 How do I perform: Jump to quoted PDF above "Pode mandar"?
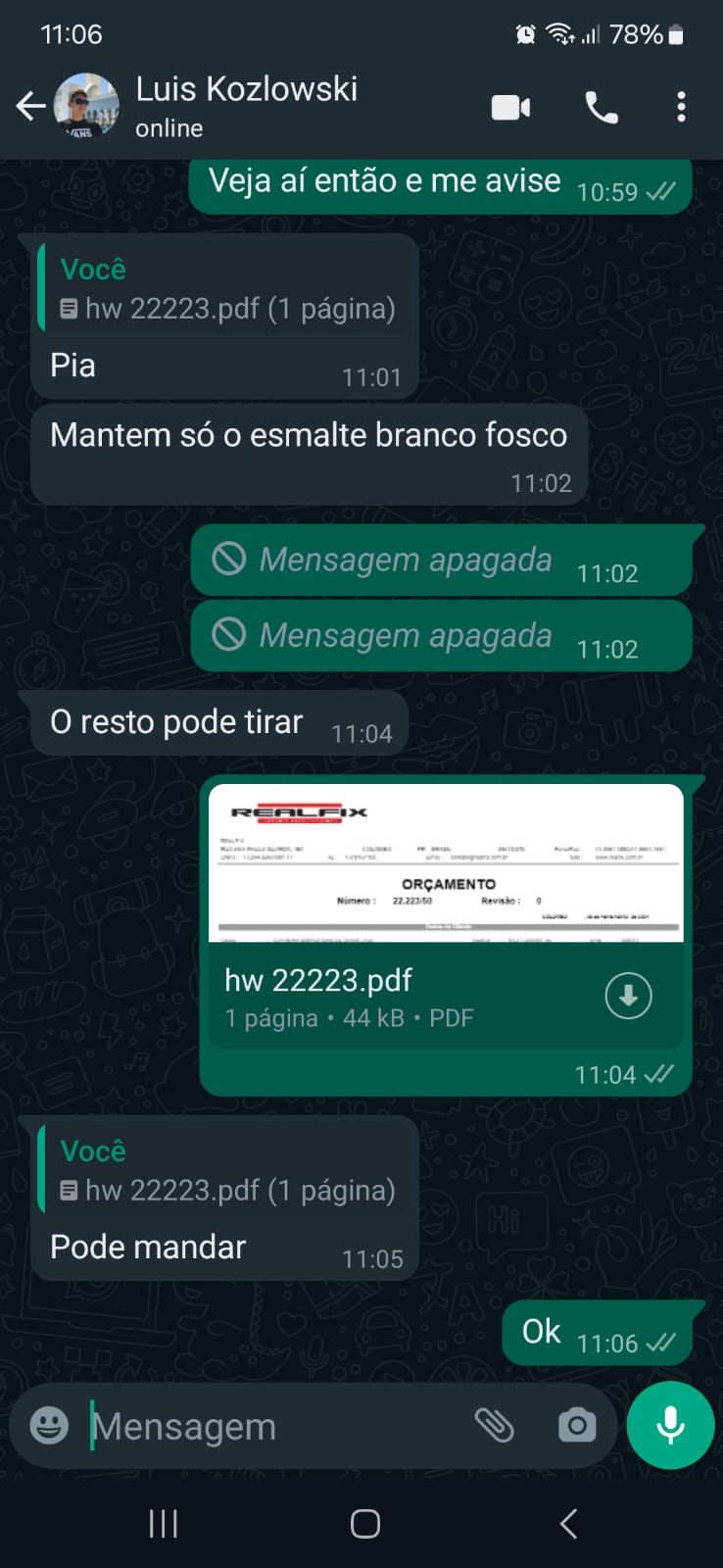[x=227, y=1172]
